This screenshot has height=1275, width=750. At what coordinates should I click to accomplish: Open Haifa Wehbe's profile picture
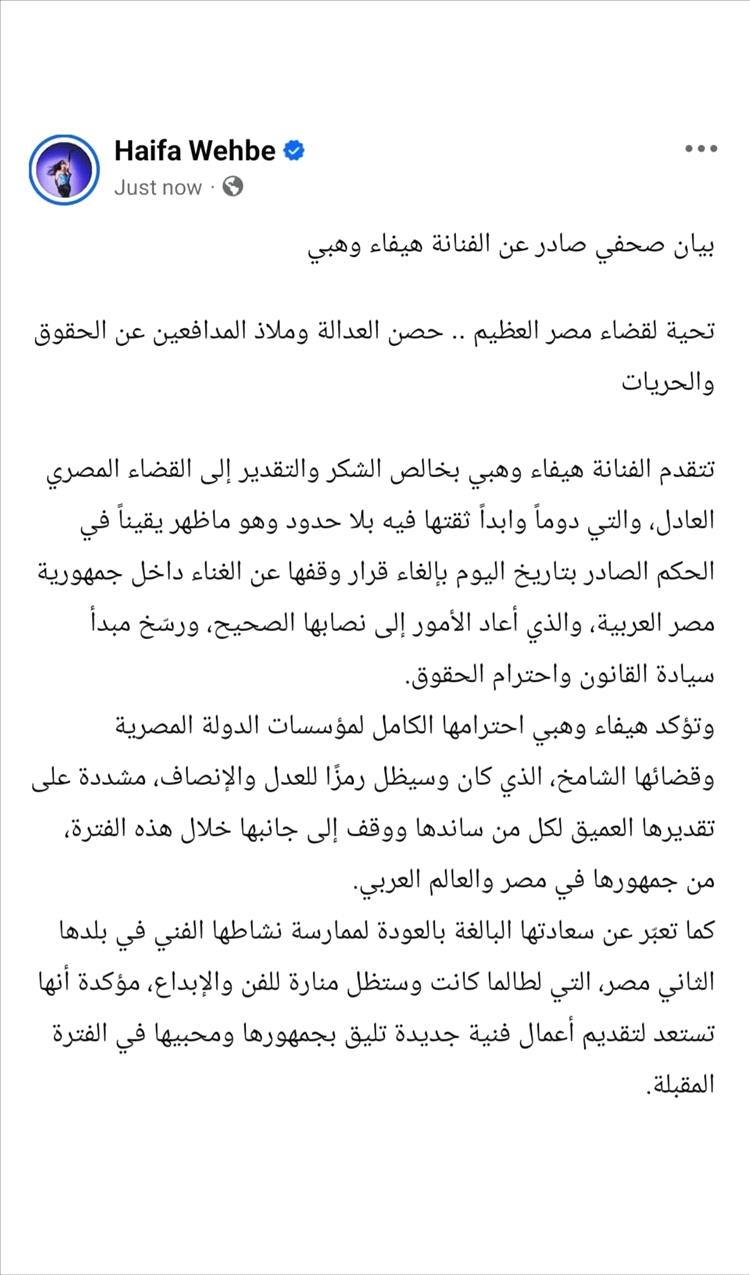pyautogui.click(x=64, y=168)
